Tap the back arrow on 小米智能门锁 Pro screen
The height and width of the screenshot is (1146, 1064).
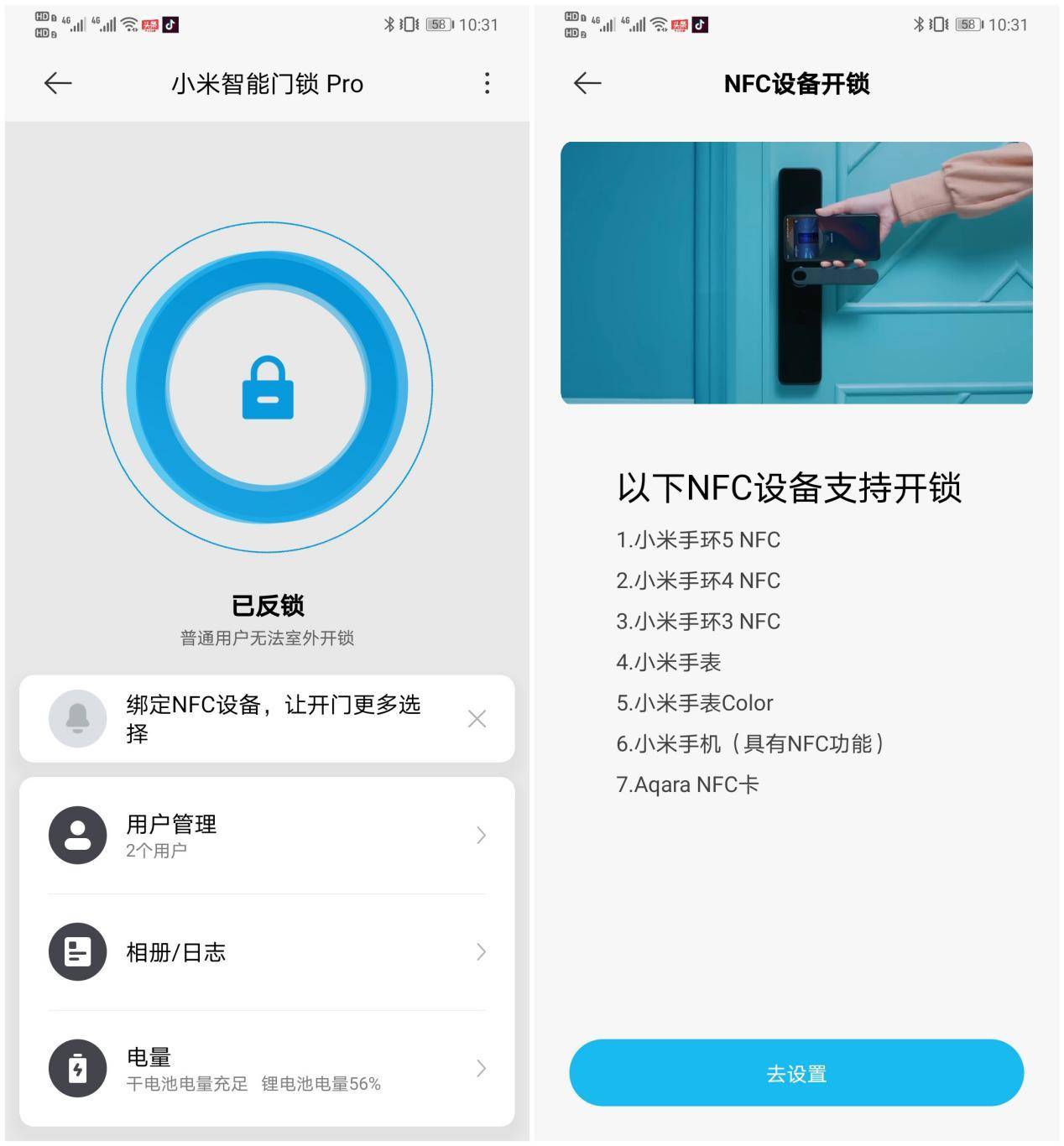click(55, 83)
